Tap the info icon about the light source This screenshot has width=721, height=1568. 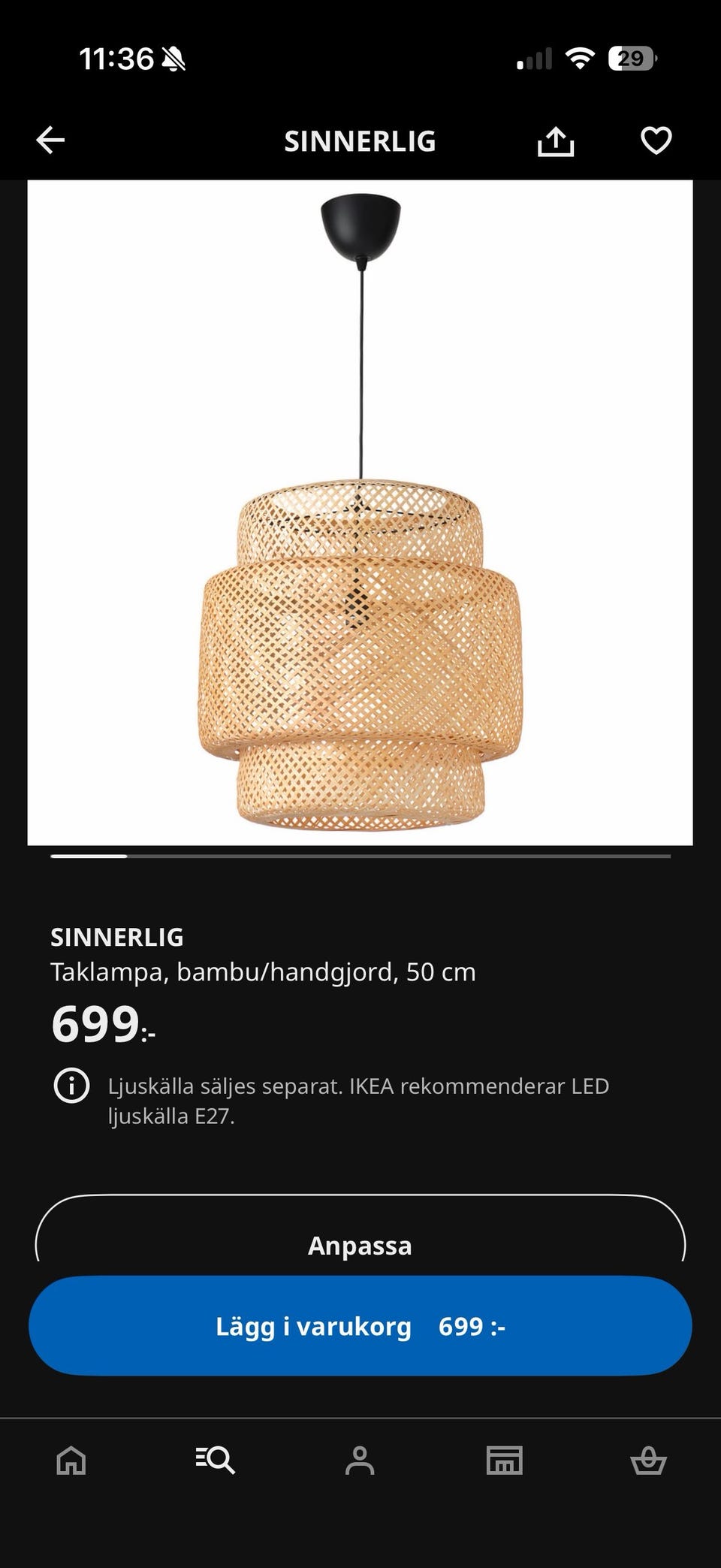coord(69,1085)
